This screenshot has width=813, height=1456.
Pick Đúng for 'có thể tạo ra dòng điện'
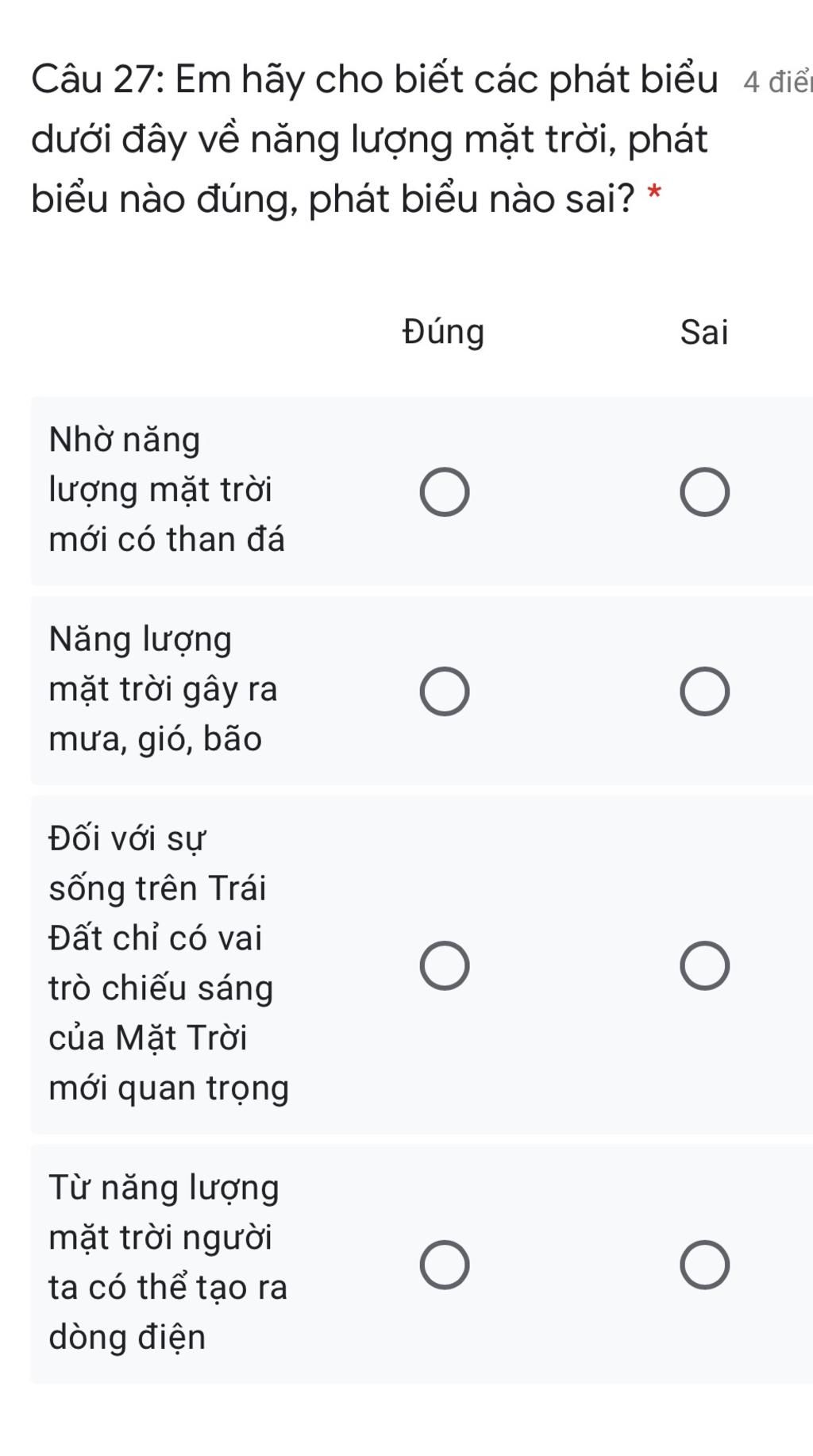point(445,1265)
